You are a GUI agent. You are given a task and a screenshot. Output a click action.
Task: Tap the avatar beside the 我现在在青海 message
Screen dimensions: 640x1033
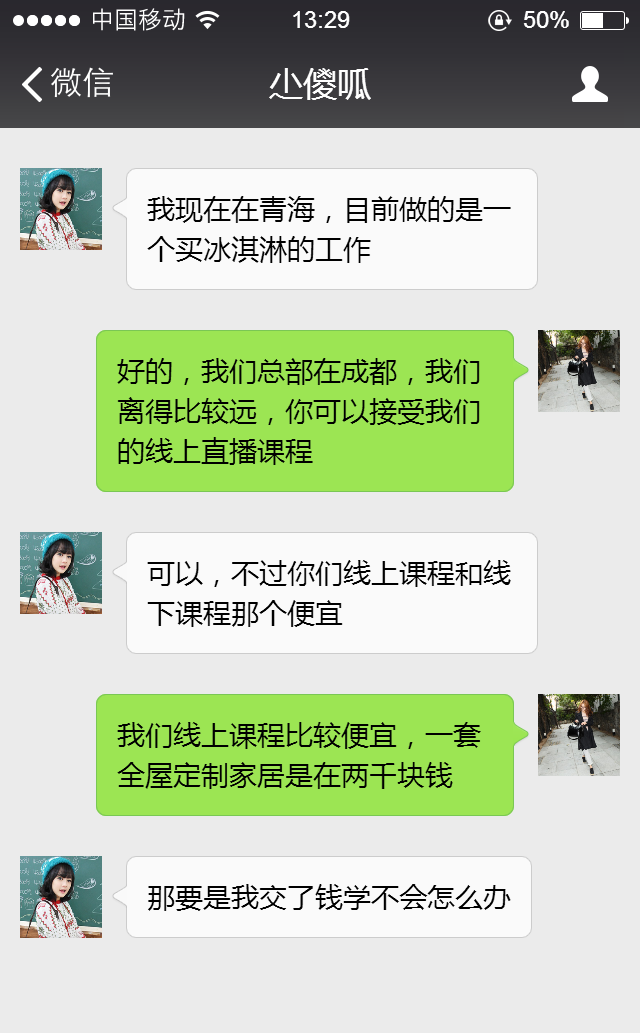click(x=61, y=209)
